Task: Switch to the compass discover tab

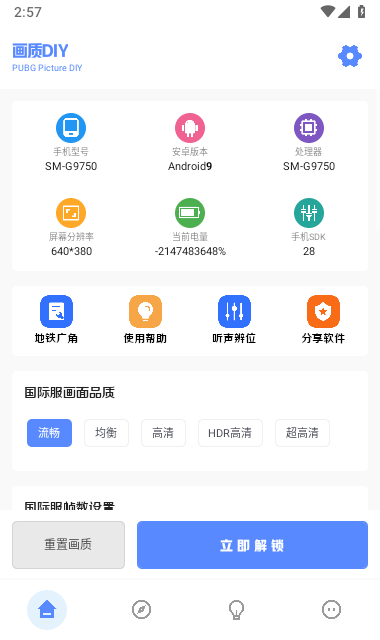Action: coord(142,610)
